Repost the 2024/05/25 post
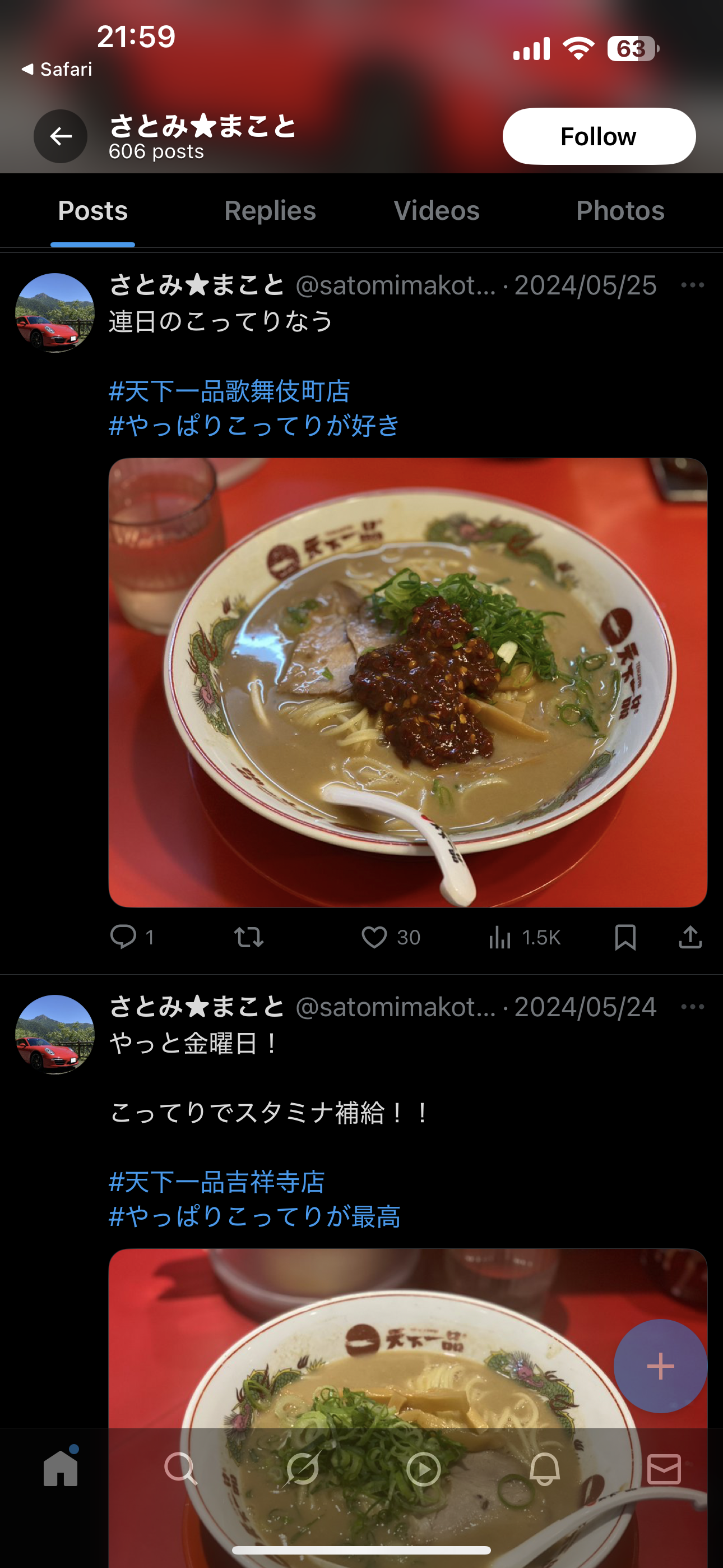The image size is (723, 1568). point(248,937)
